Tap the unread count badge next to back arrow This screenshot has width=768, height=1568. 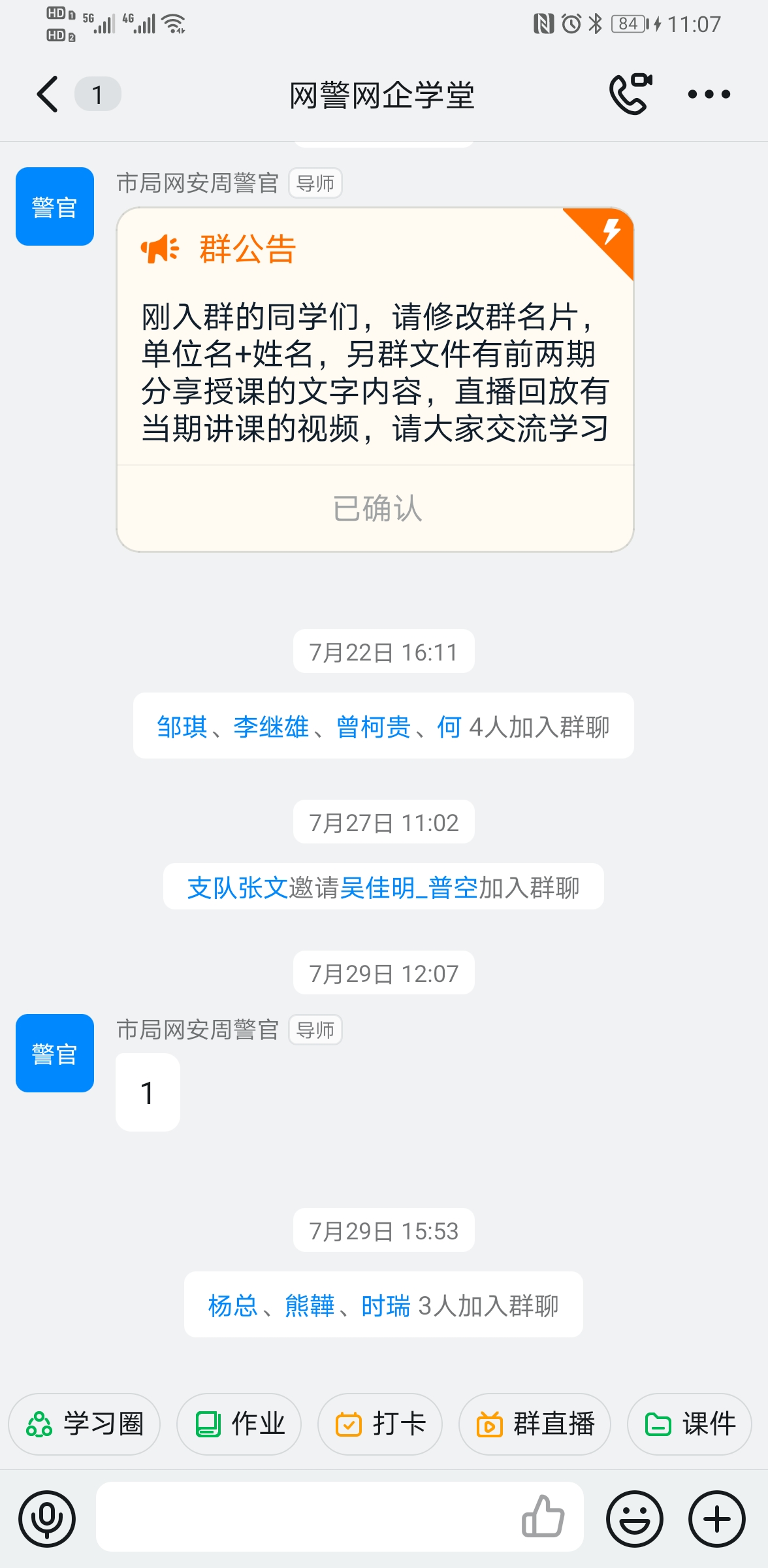click(x=97, y=93)
